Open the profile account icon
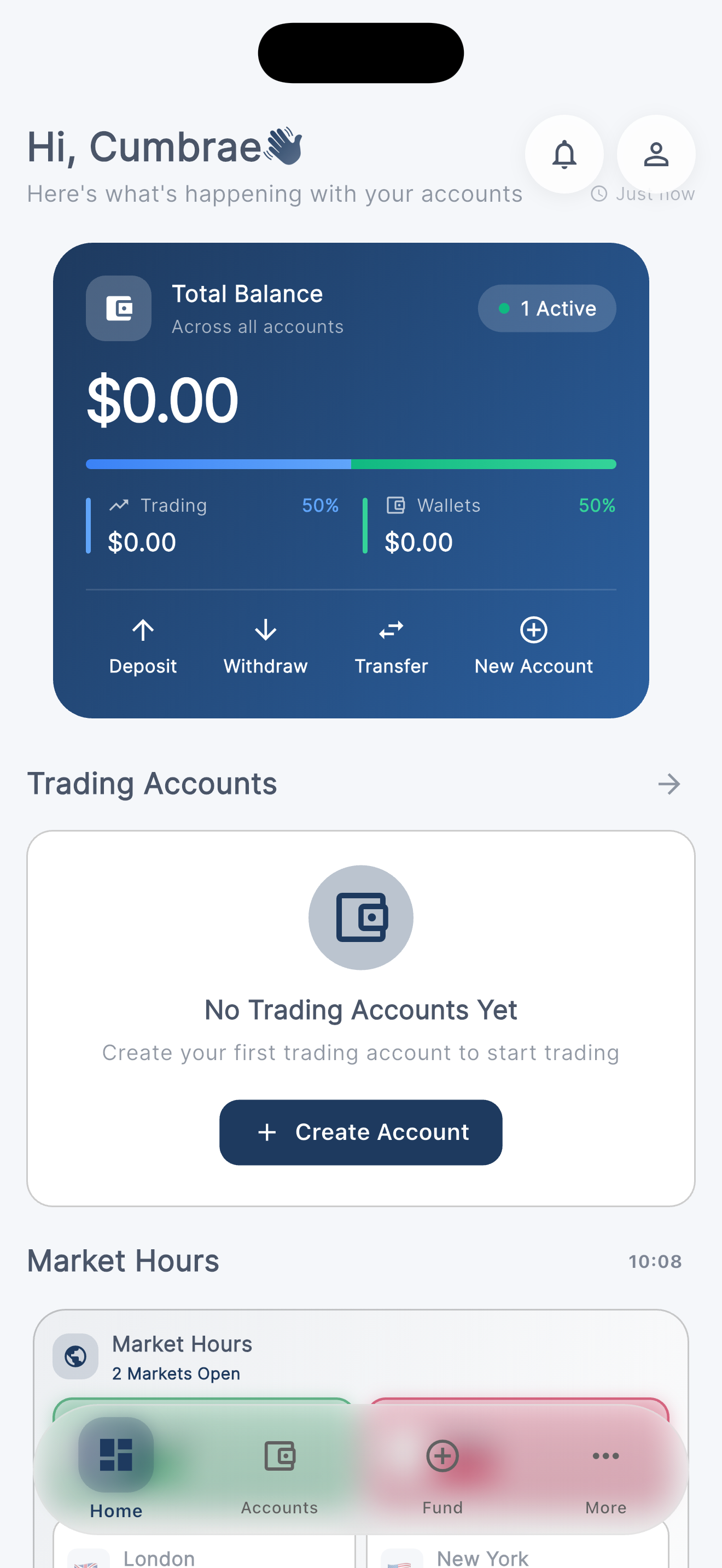This screenshot has width=722, height=1568. (x=655, y=155)
